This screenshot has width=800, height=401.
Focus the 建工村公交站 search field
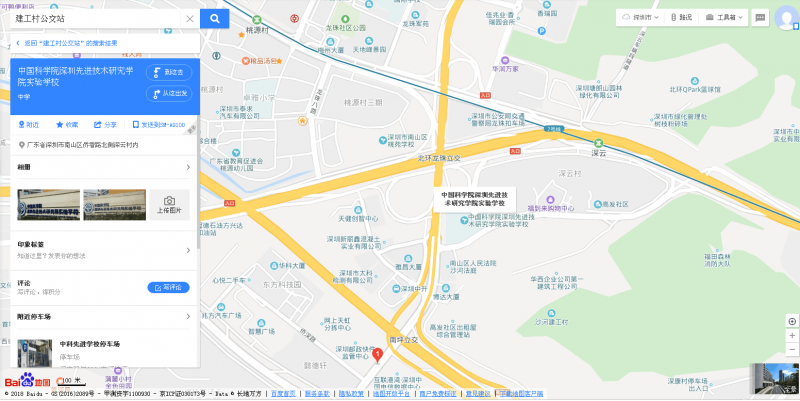[95, 18]
